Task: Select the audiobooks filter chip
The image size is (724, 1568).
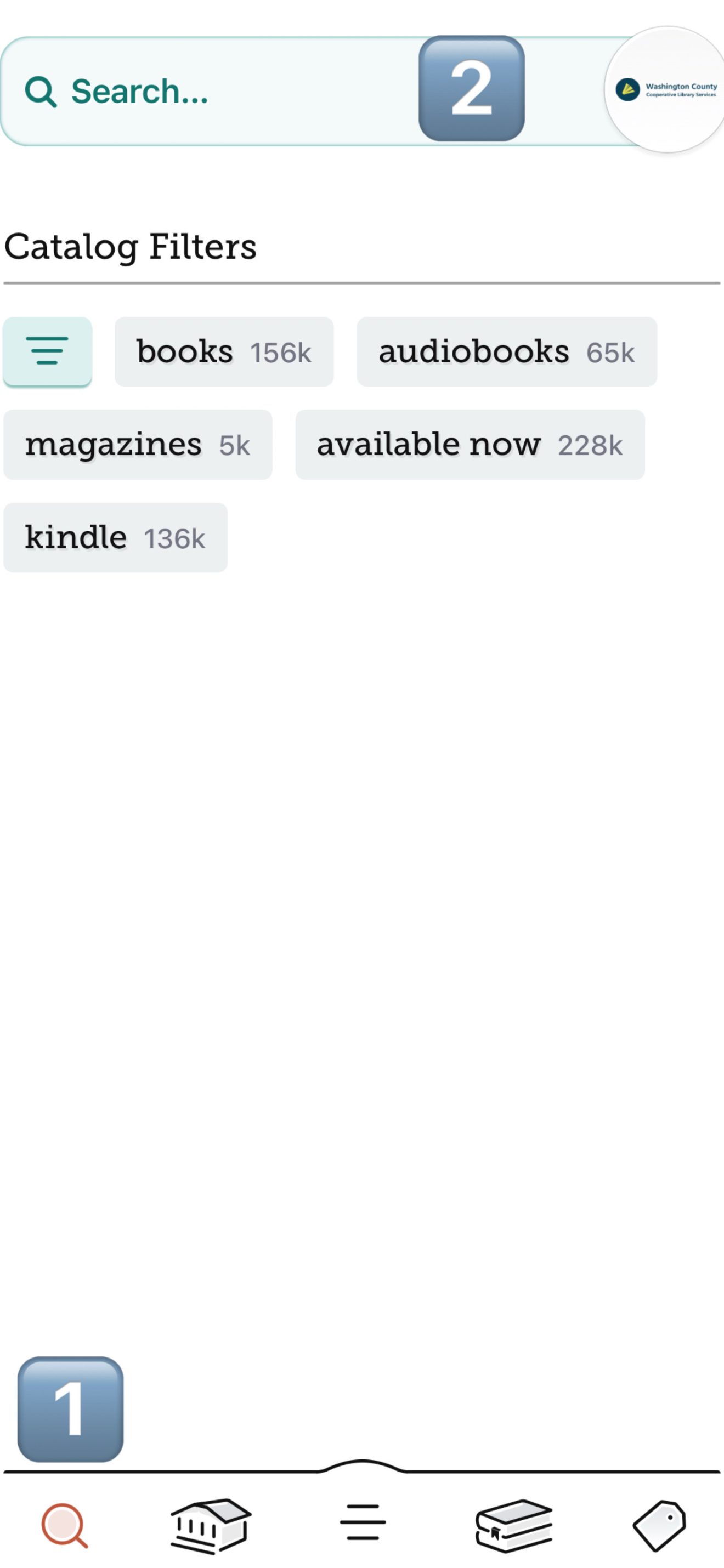Action: 506,352
